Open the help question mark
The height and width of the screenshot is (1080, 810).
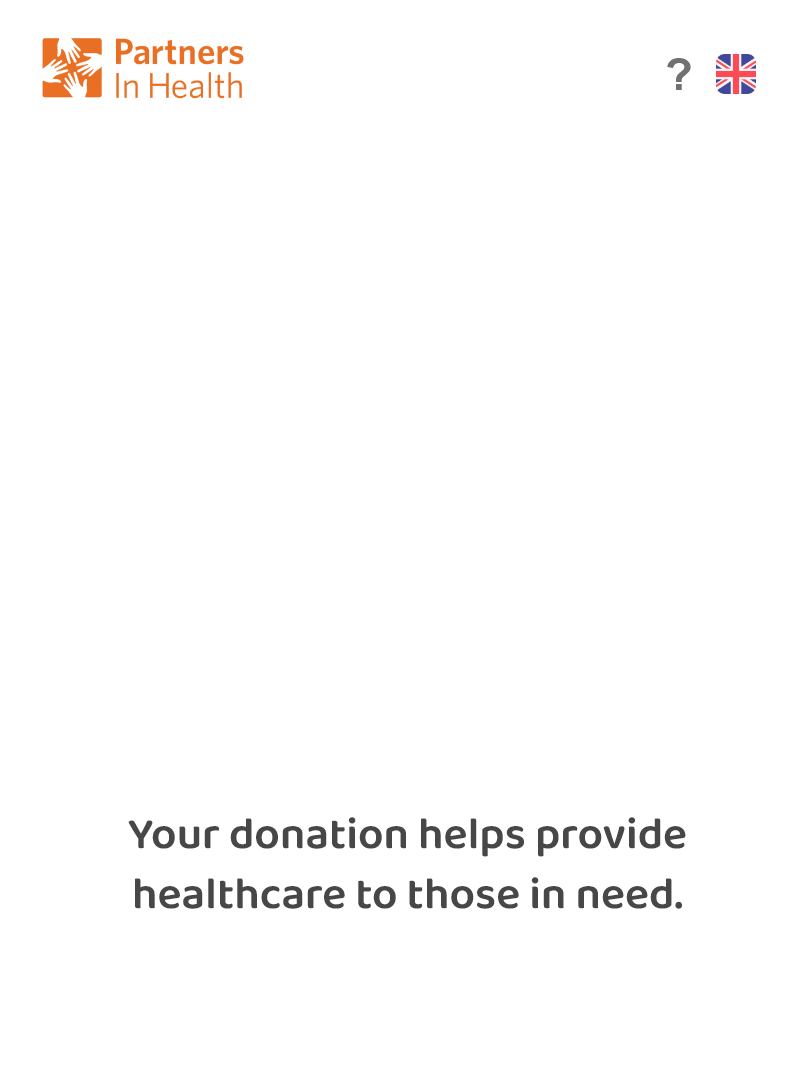[679, 75]
